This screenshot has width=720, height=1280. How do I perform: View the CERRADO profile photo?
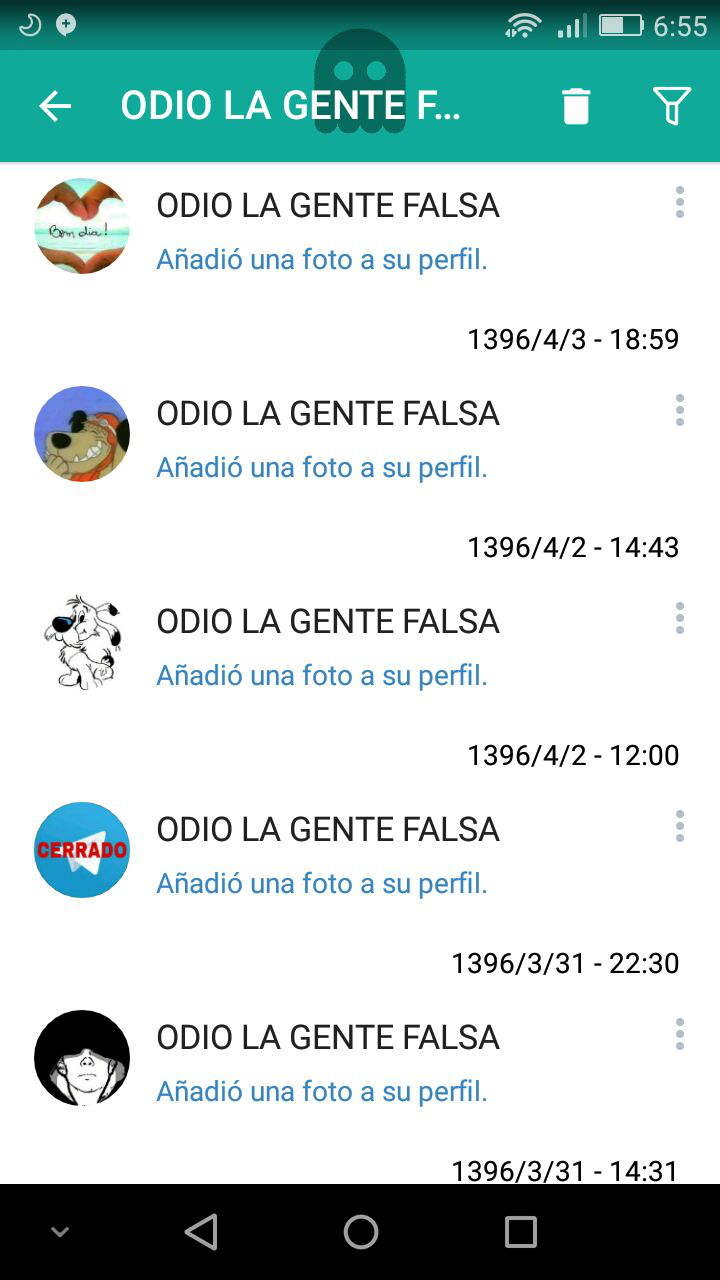[82, 850]
